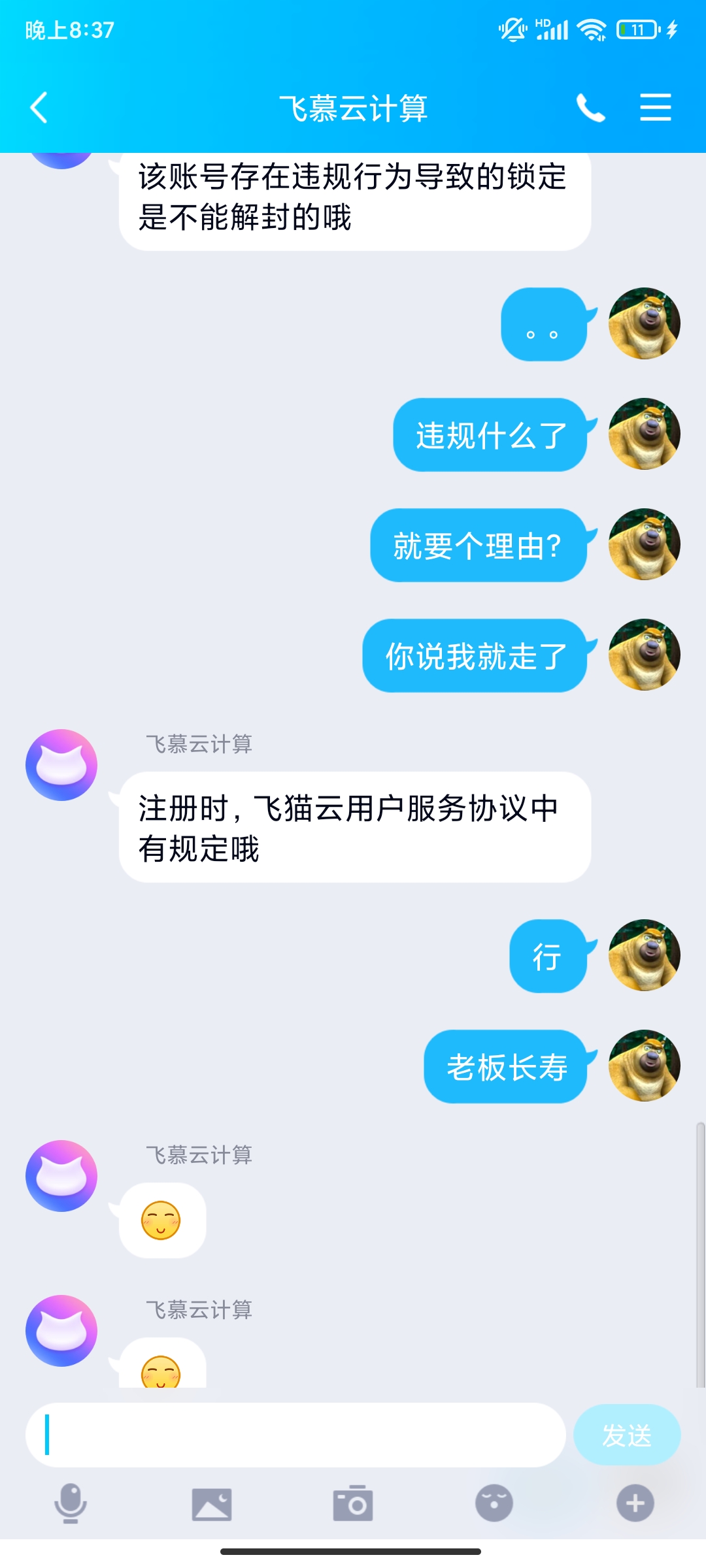Start a voice call with 飞慕云计算

click(592, 108)
